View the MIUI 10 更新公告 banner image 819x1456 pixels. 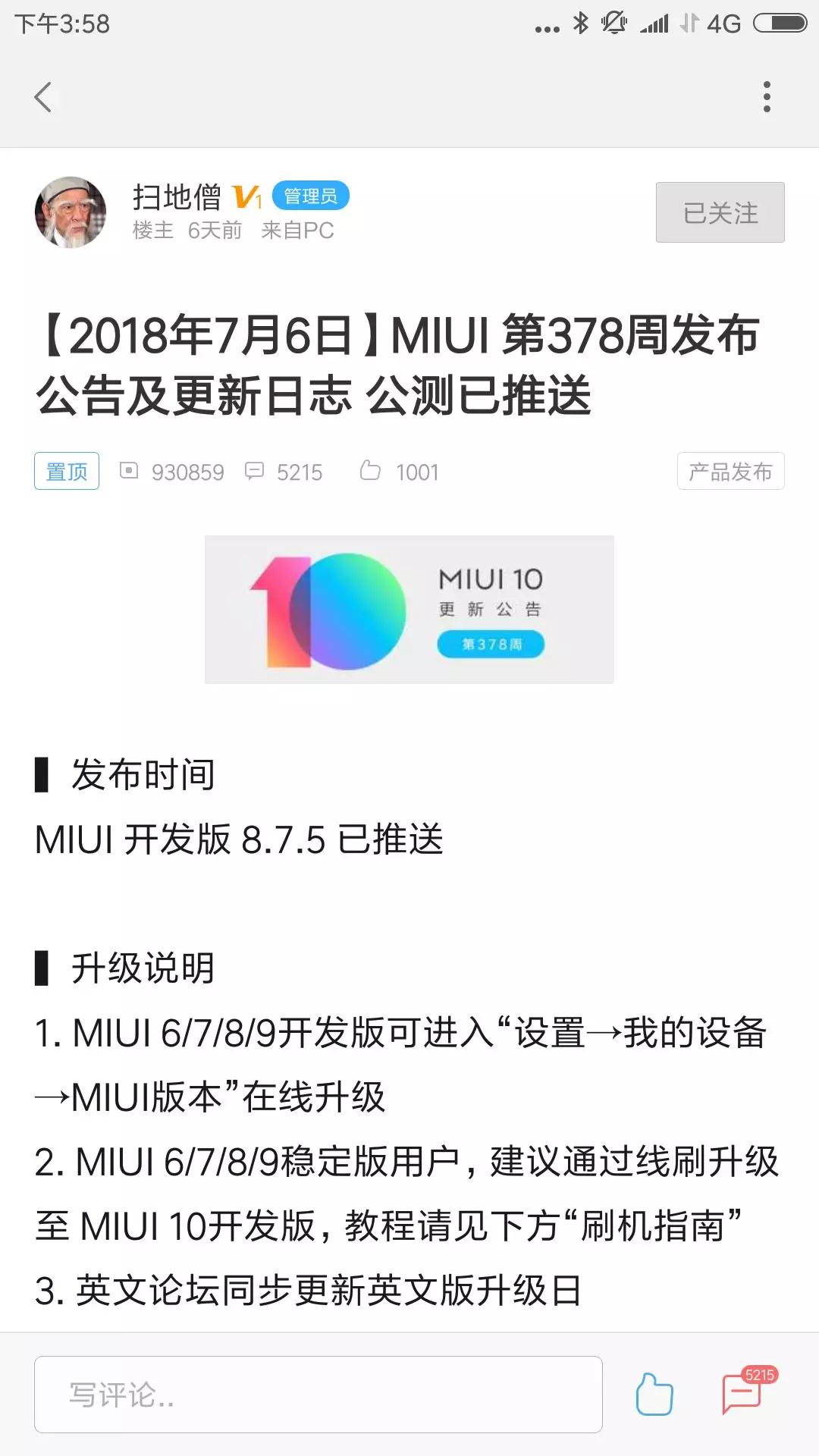click(409, 610)
